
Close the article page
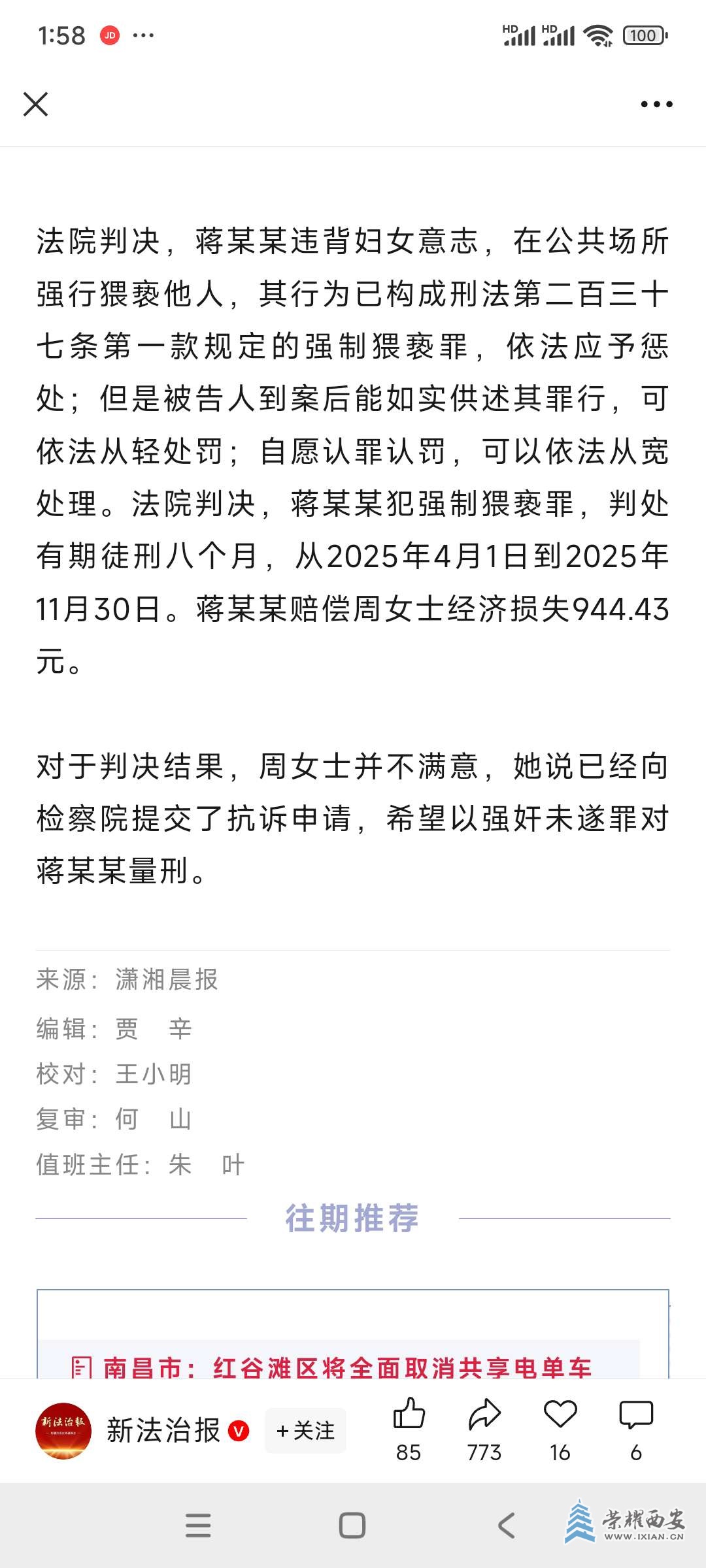35,104
